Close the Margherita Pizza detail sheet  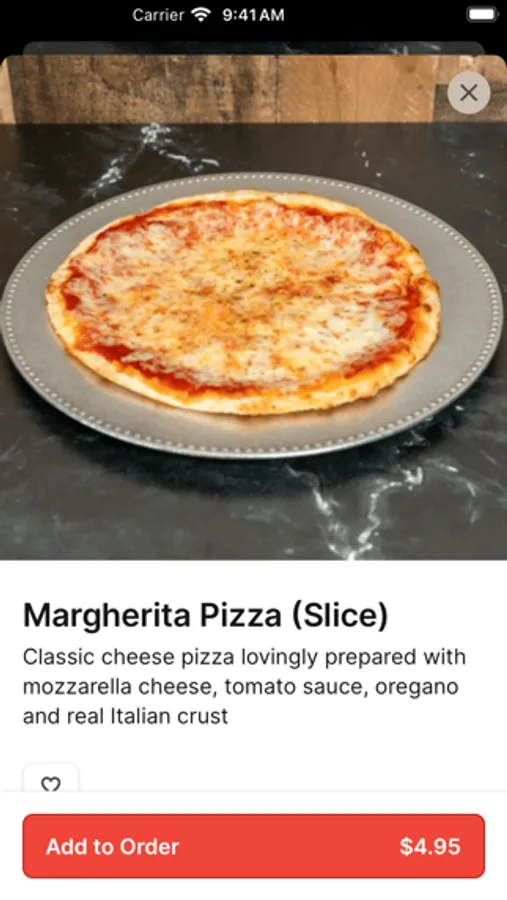pyautogui.click(x=469, y=92)
